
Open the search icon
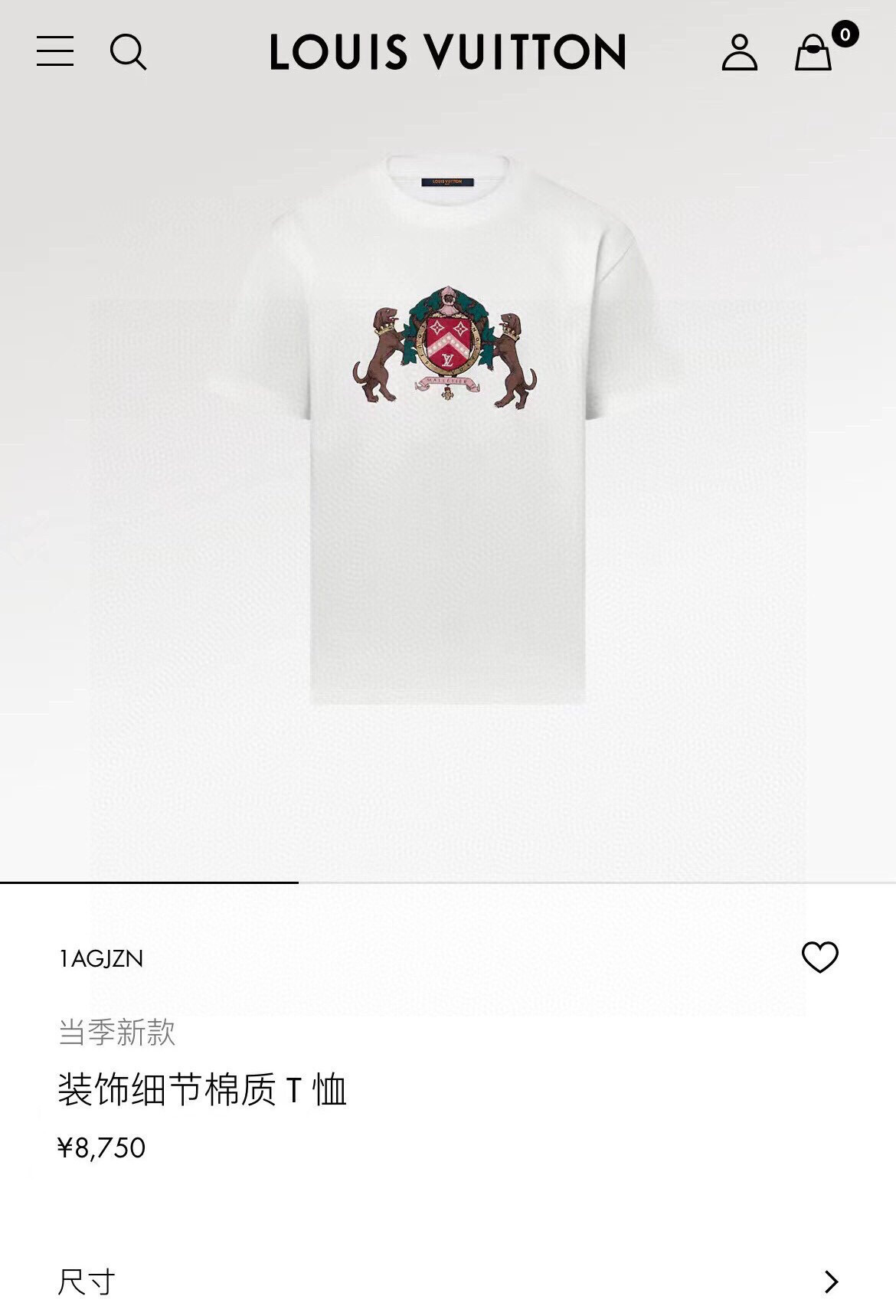tap(128, 52)
